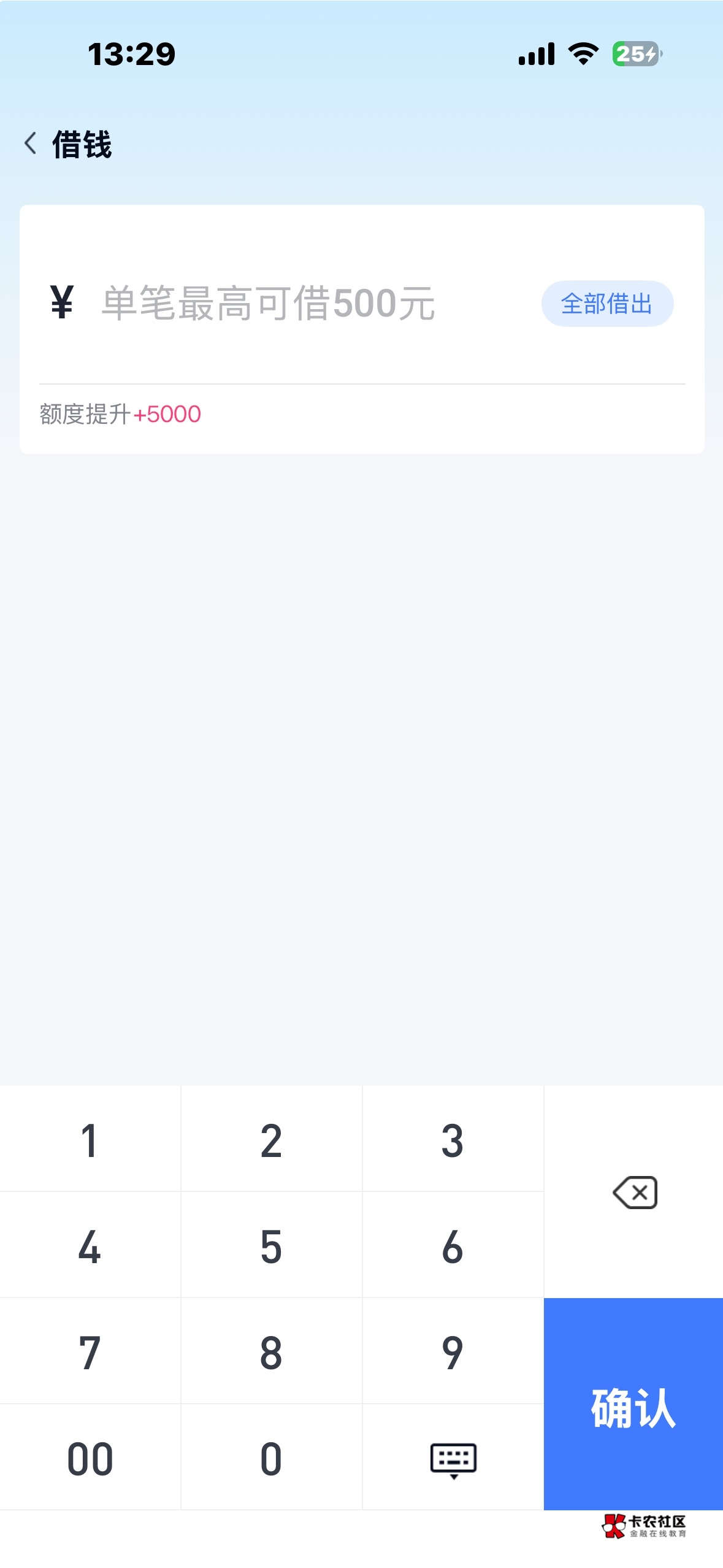Enter digit 1 on the keypad
This screenshot has height=1568, width=723.
pyautogui.click(x=90, y=1139)
